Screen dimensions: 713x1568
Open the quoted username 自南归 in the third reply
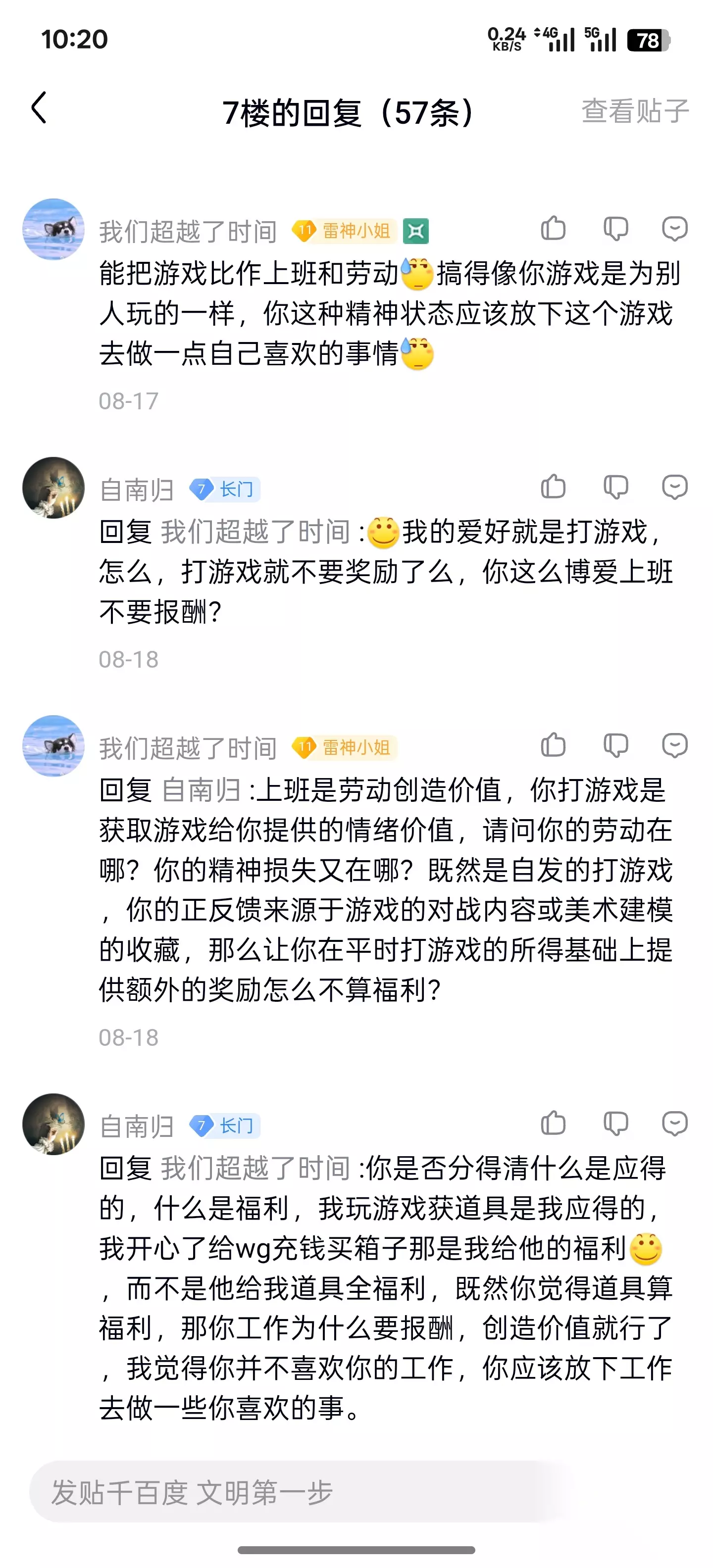point(201,790)
